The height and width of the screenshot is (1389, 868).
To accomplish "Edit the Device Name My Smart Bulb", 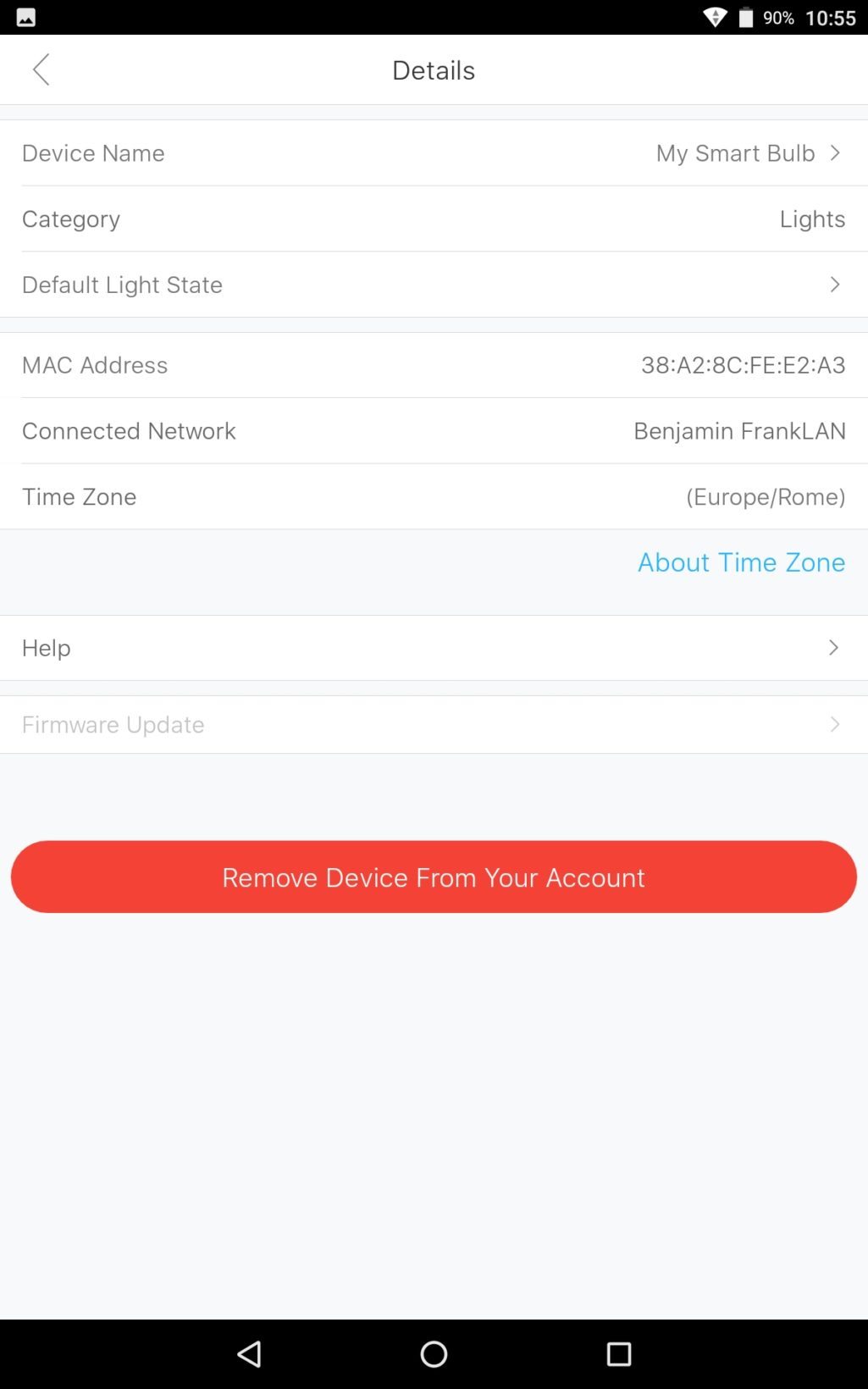I will pos(735,153).
